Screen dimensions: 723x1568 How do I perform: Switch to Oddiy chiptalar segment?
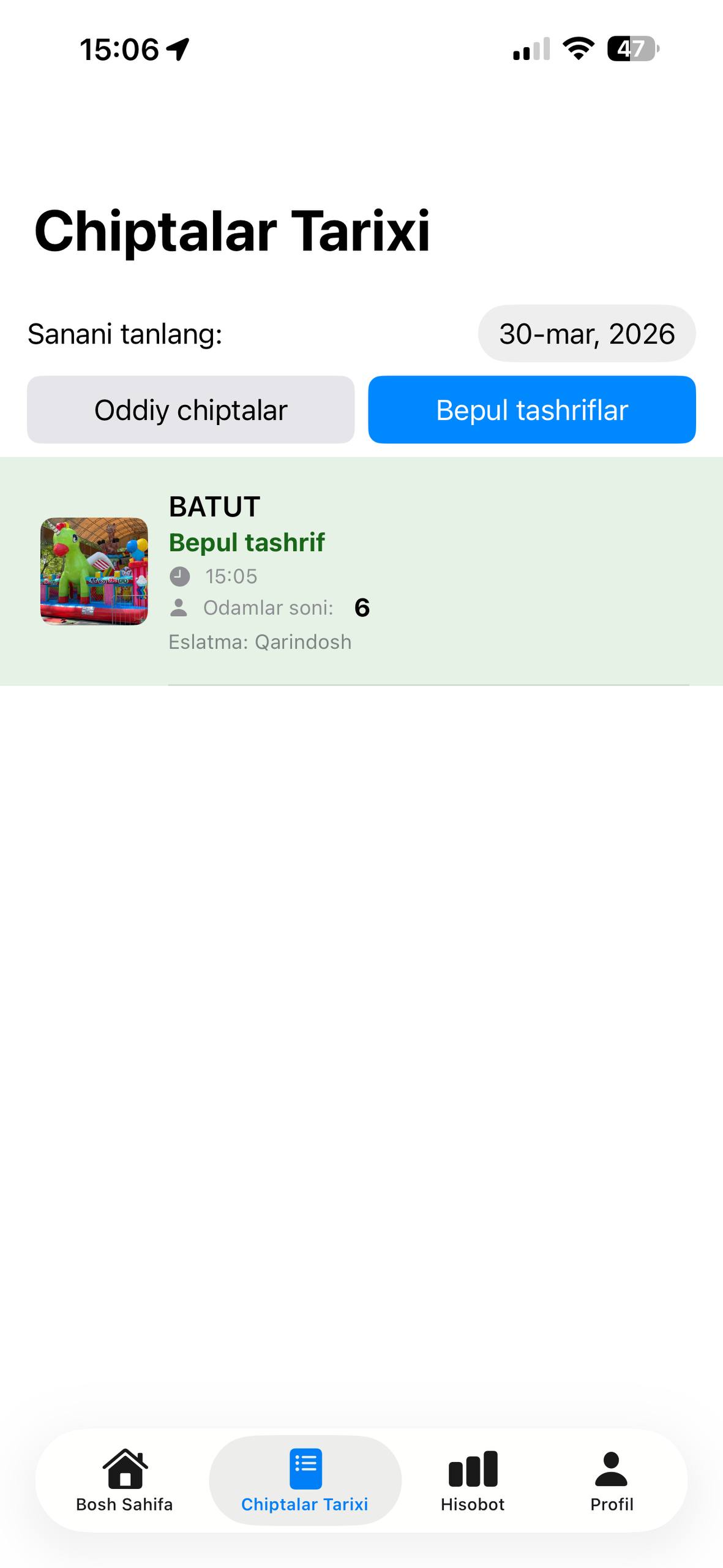(x=190, y=410)
